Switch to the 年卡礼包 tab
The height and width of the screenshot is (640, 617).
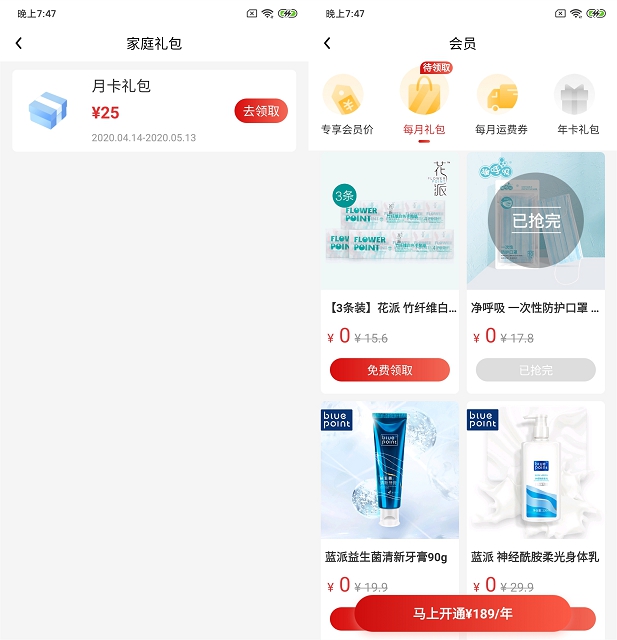click(x=578, y=104)
